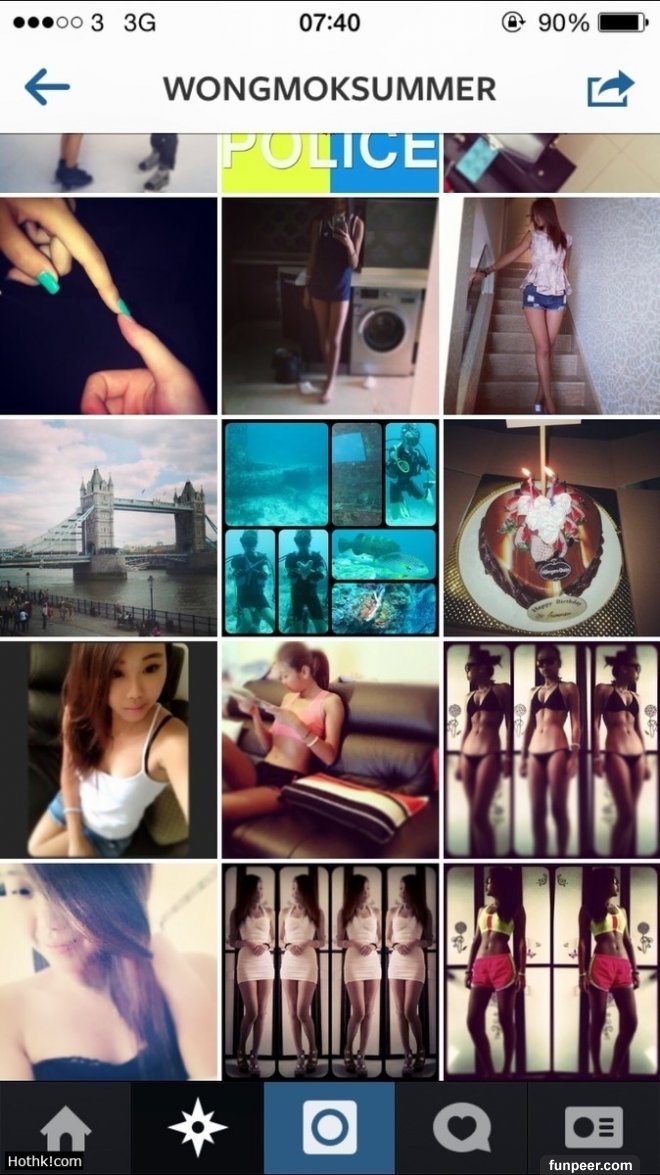
Task: View the staircase photo
Action: click(552, 305)
